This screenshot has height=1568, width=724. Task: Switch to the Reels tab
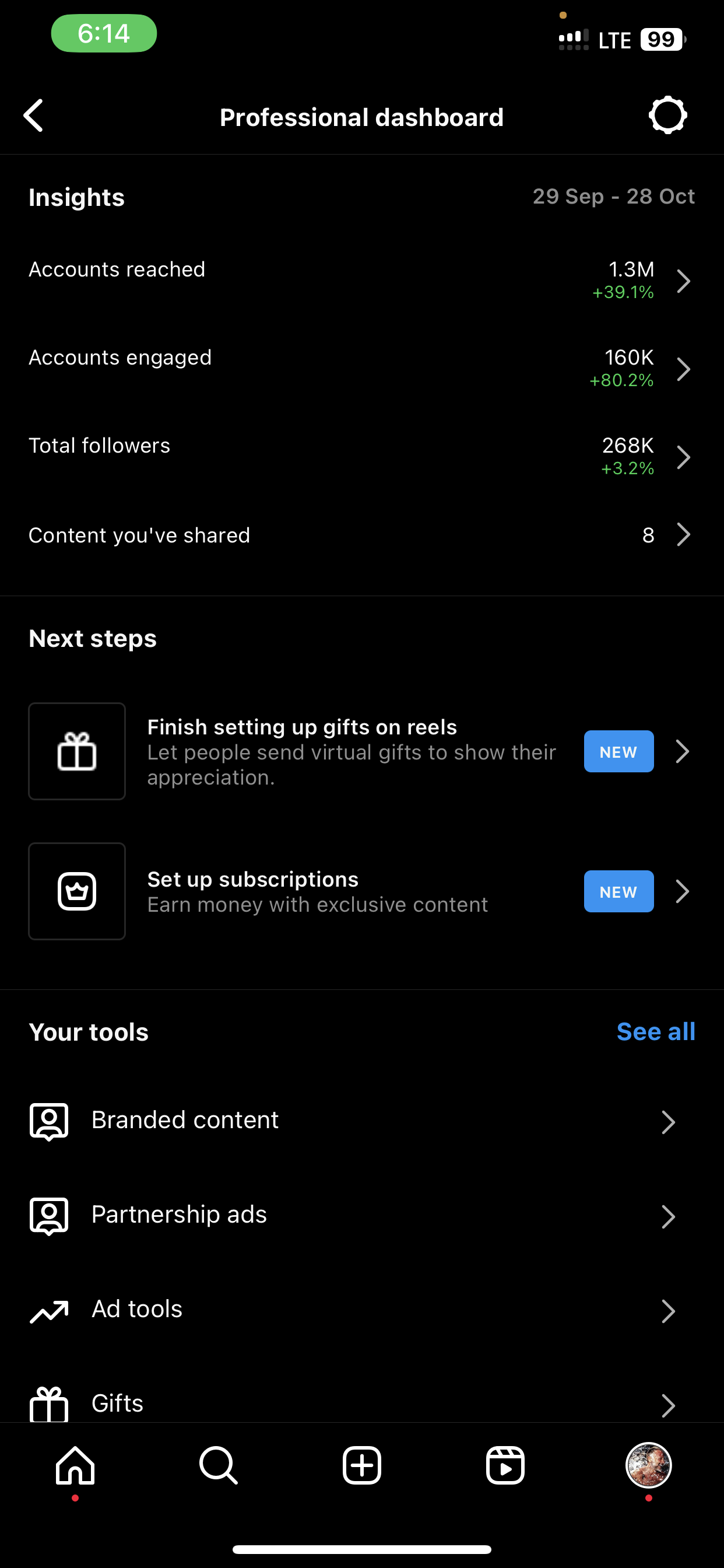pyautogui.click(x=505, y=1466)
